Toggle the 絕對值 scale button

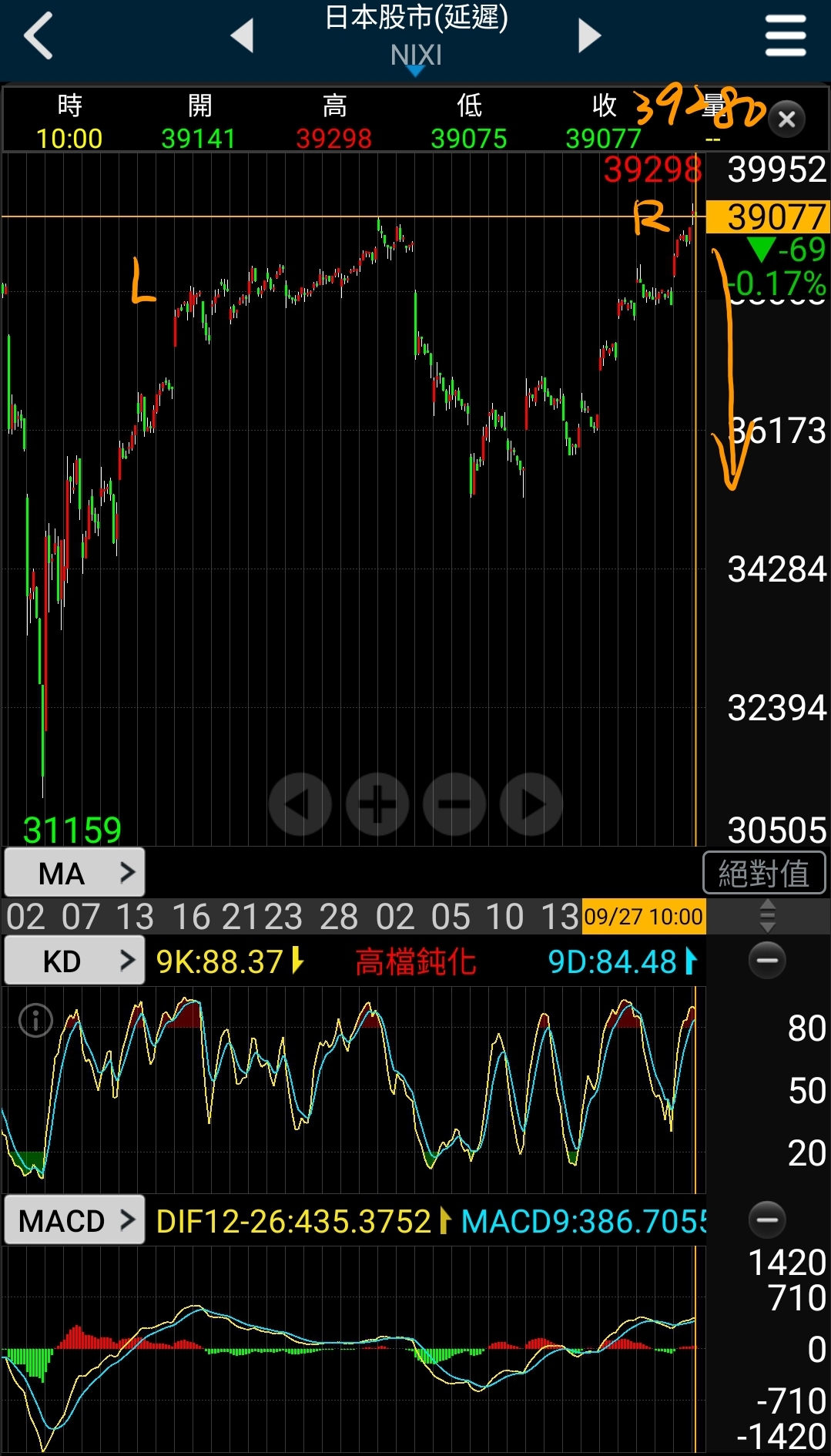(763, 873)
